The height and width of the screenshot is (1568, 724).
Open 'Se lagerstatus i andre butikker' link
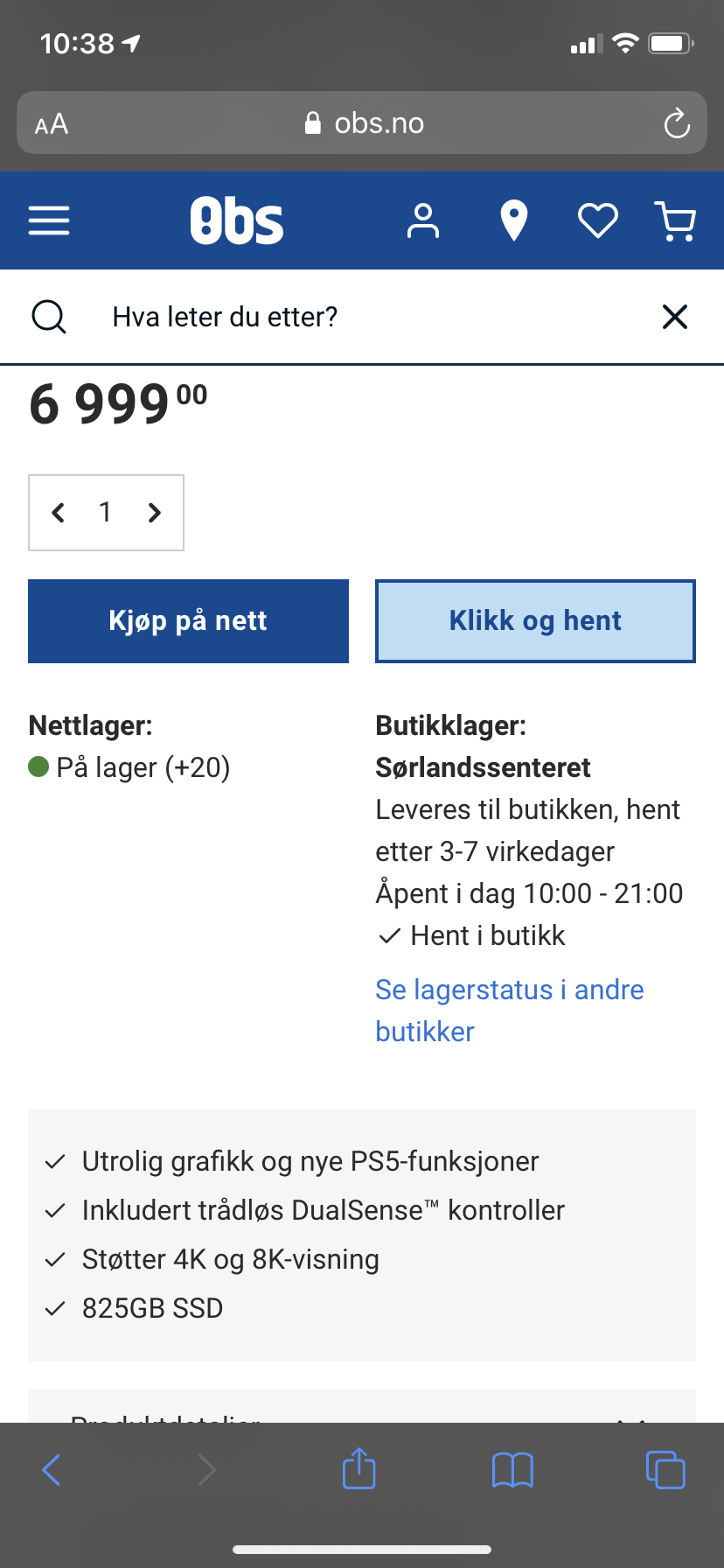coord(510,1011)
